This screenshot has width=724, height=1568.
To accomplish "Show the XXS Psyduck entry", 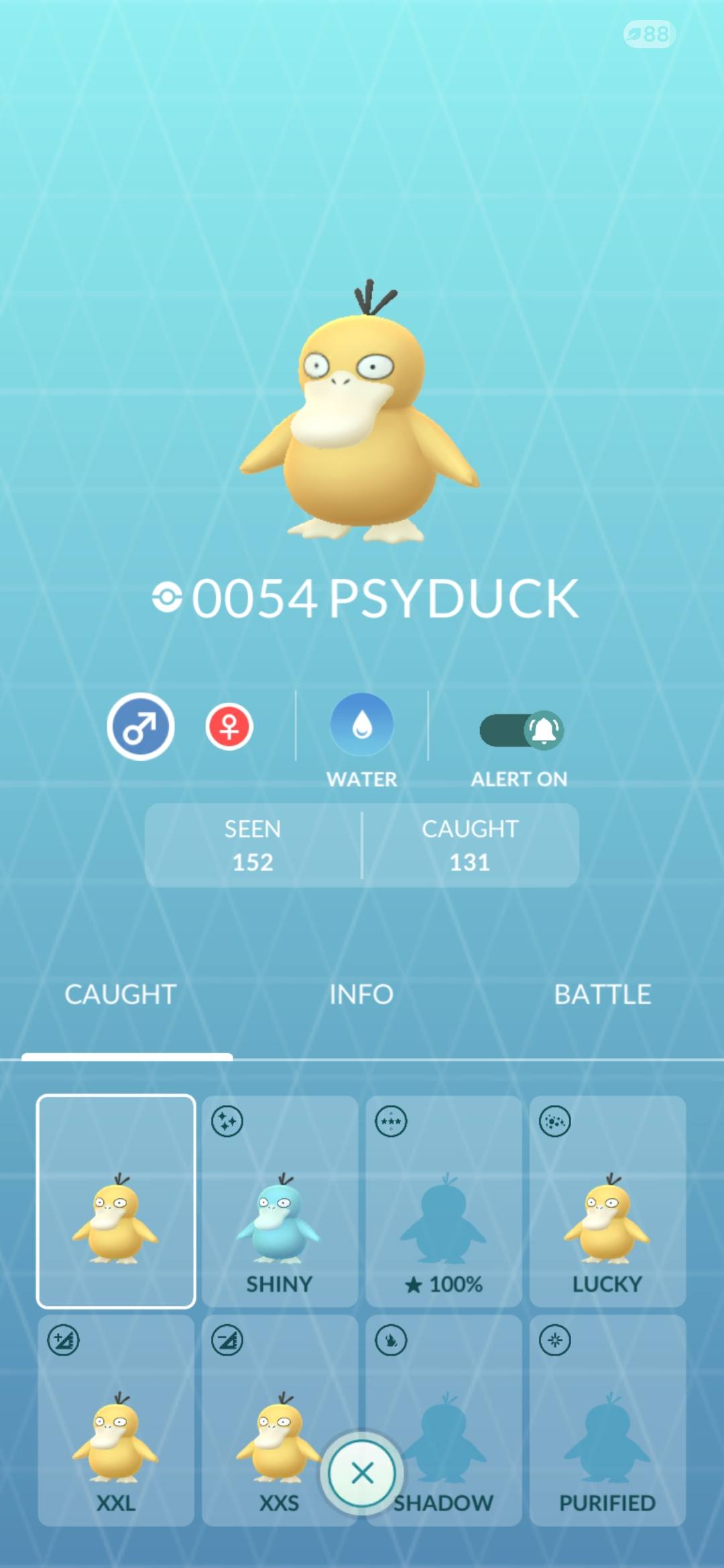I will pyautogui.click(x=280, y=1421).
